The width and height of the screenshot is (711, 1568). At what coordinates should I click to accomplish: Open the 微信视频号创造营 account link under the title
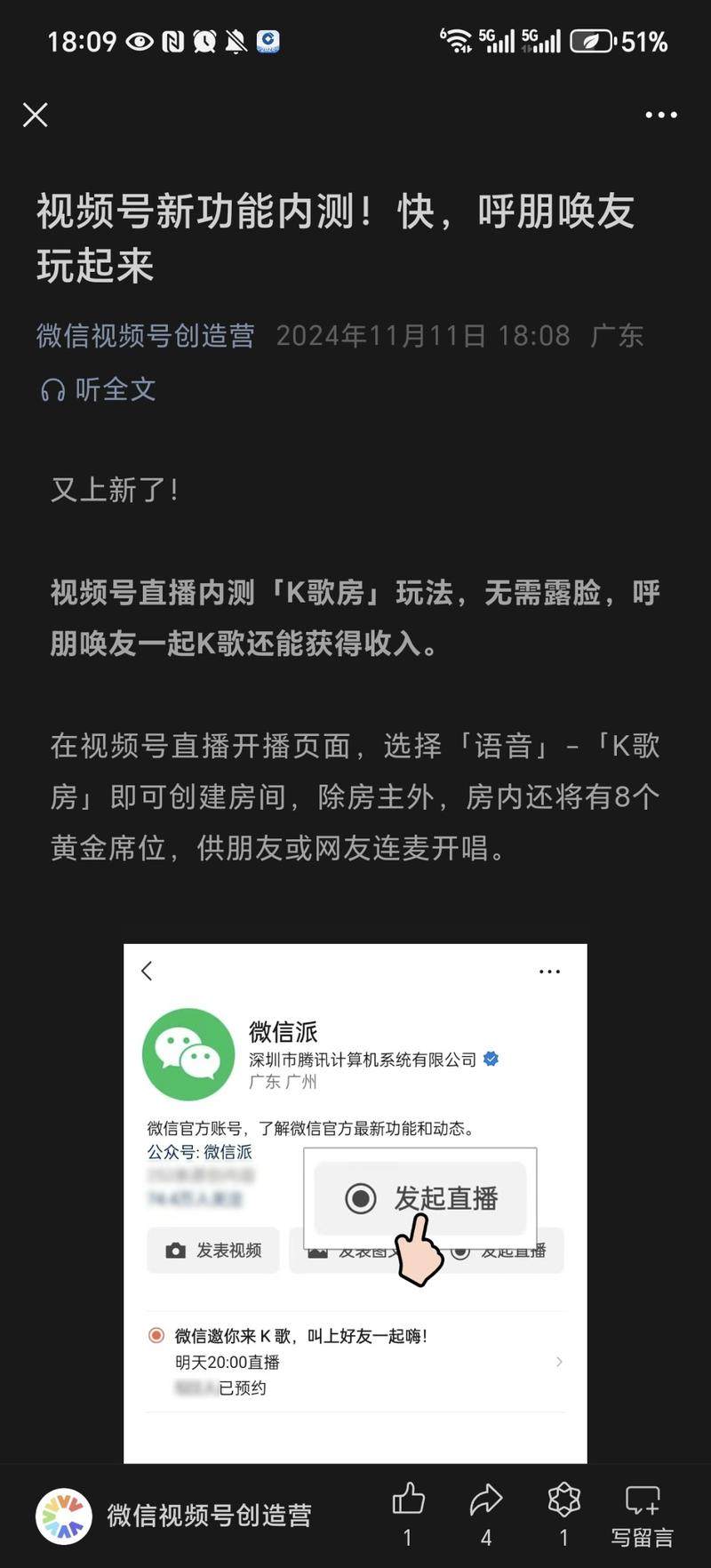point(146,336)
